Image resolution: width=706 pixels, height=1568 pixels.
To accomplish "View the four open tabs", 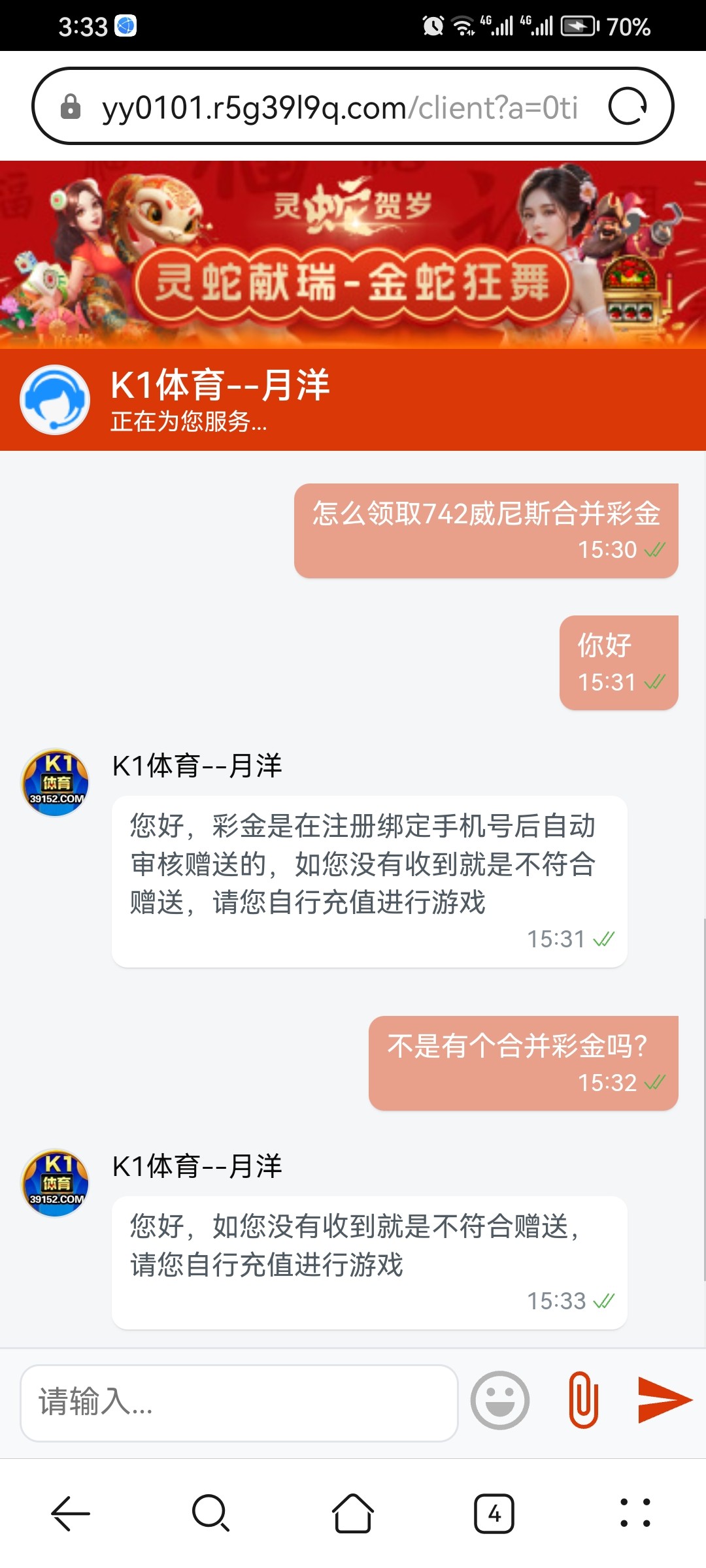I will point(494,1513).
